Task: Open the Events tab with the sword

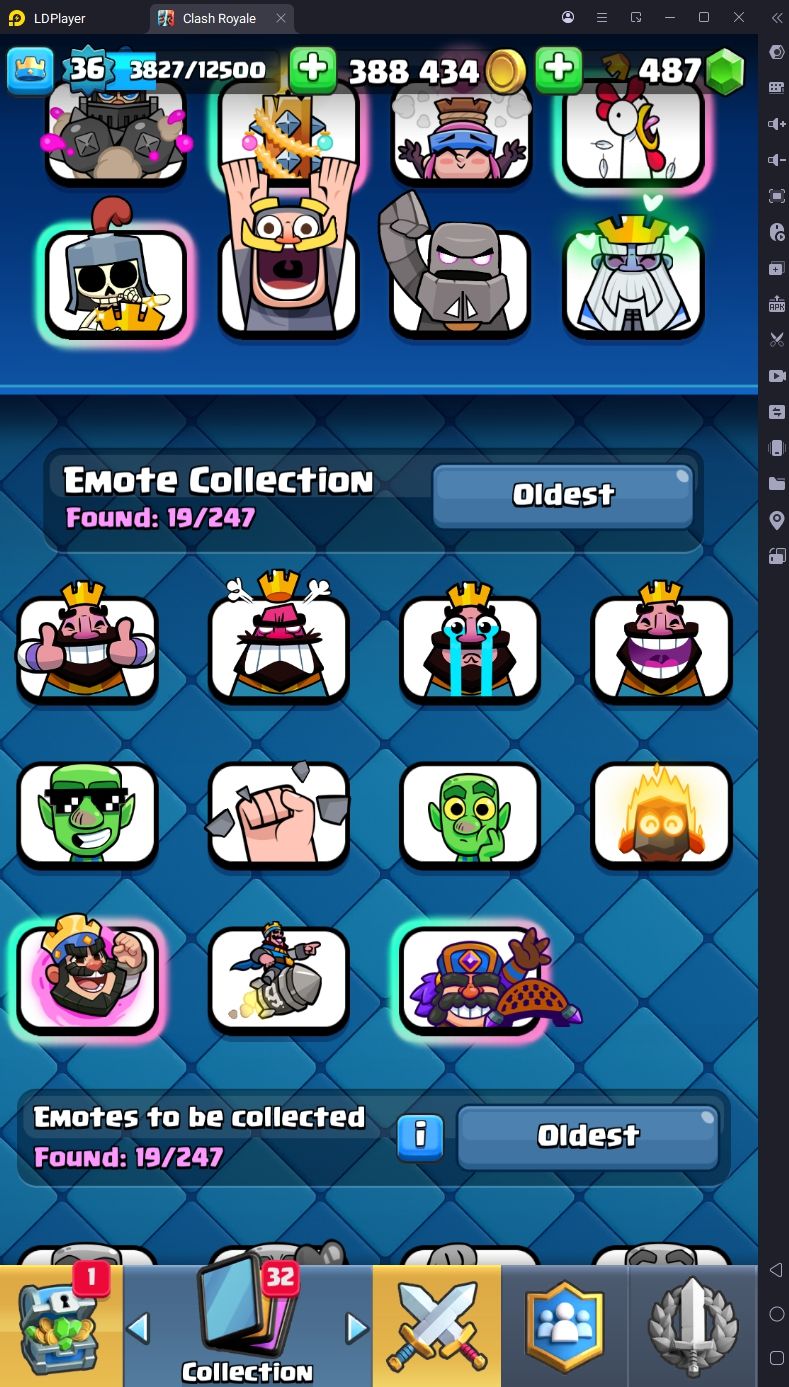Action: [x=693, y=1325]
